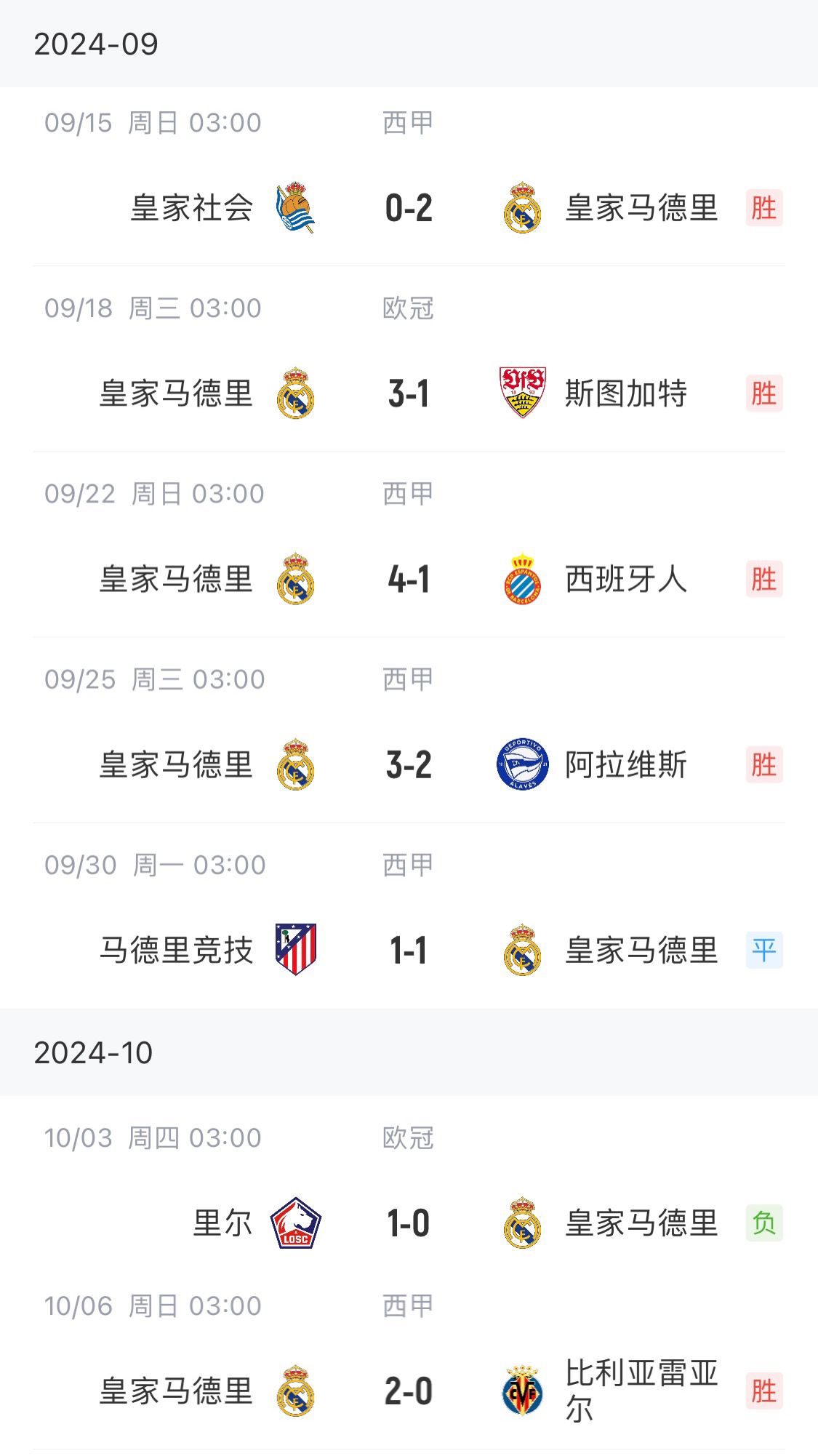Viewport: 818px width, 1456px height.
Task: Select the 皇家马德里 4-1 西班牙人 match
Action: (409, 580)
